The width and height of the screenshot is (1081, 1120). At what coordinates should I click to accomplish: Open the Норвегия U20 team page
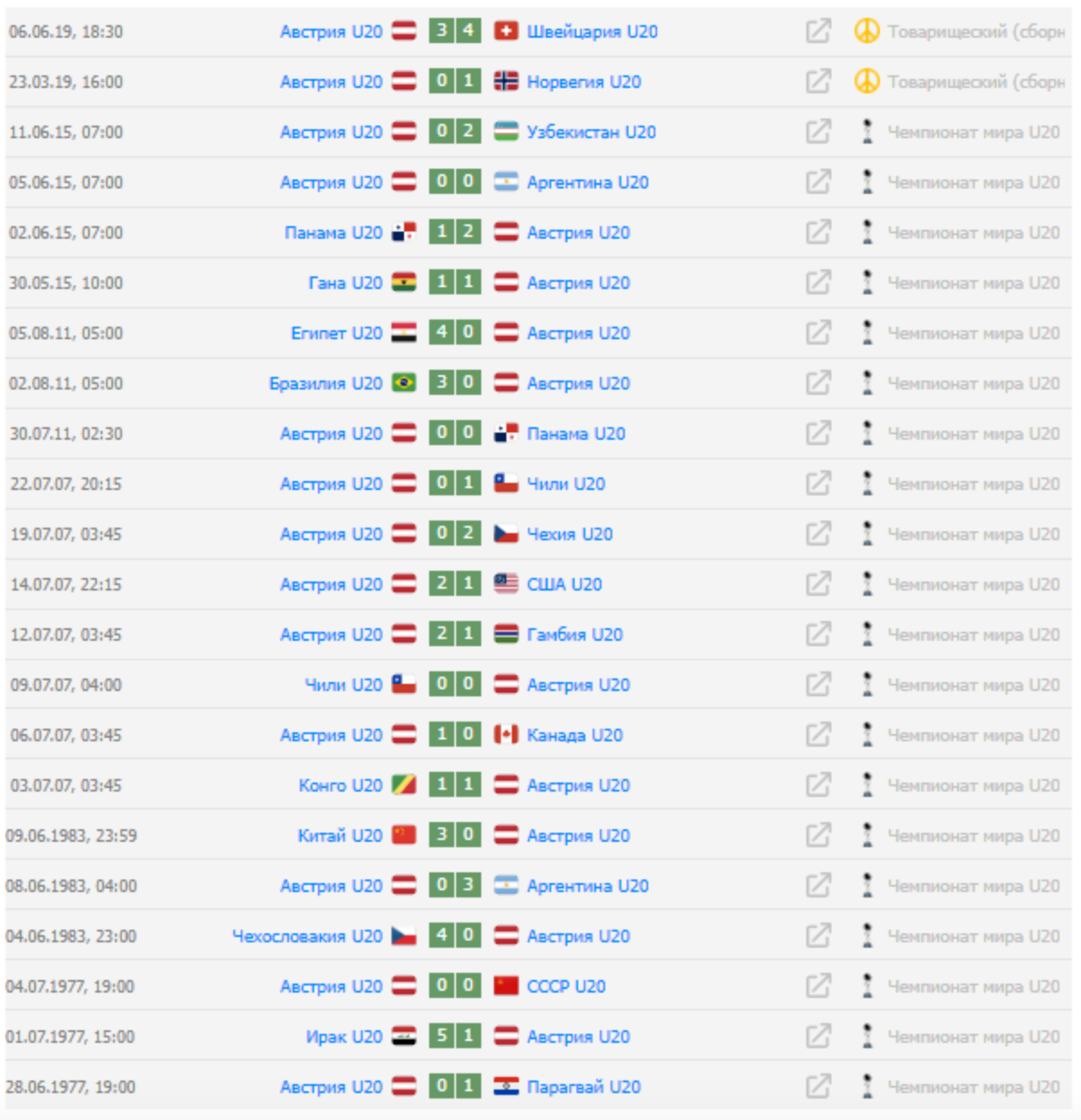point(583,82)
